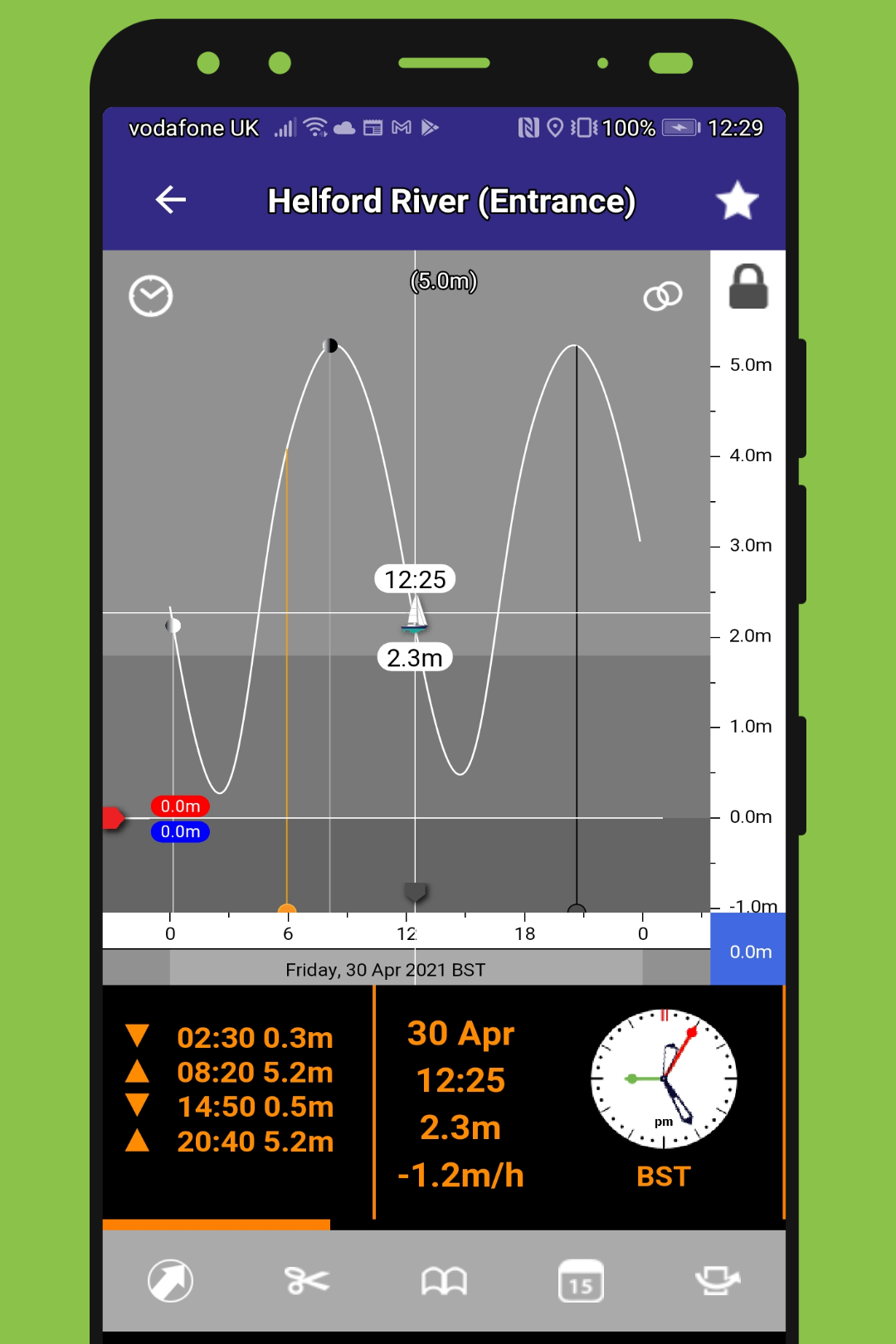
Task: Open the share arrow icon
Action: click(x=171, y=1281)
